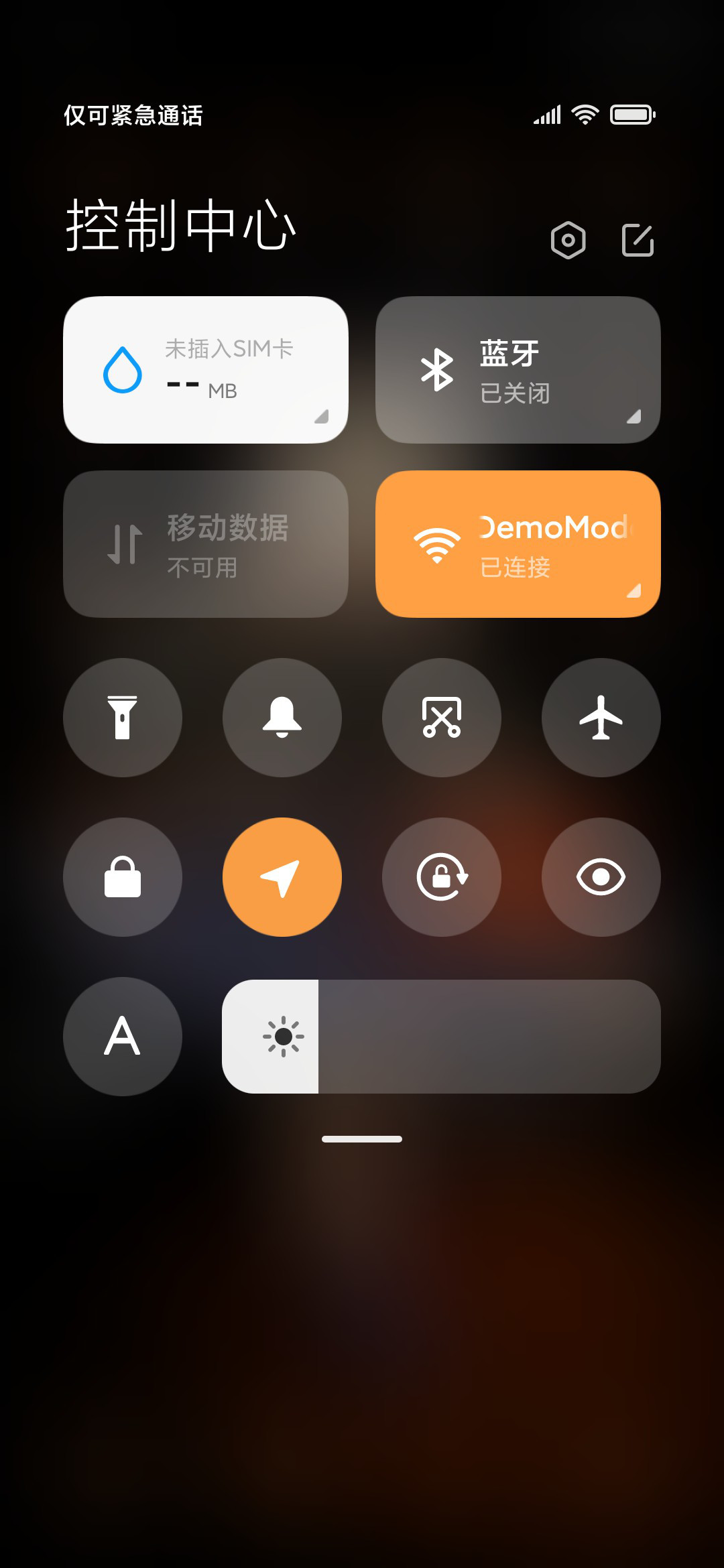Open the data usage card showing 未插入SIM卡
724x1568 pixels.
coord(206,370)
